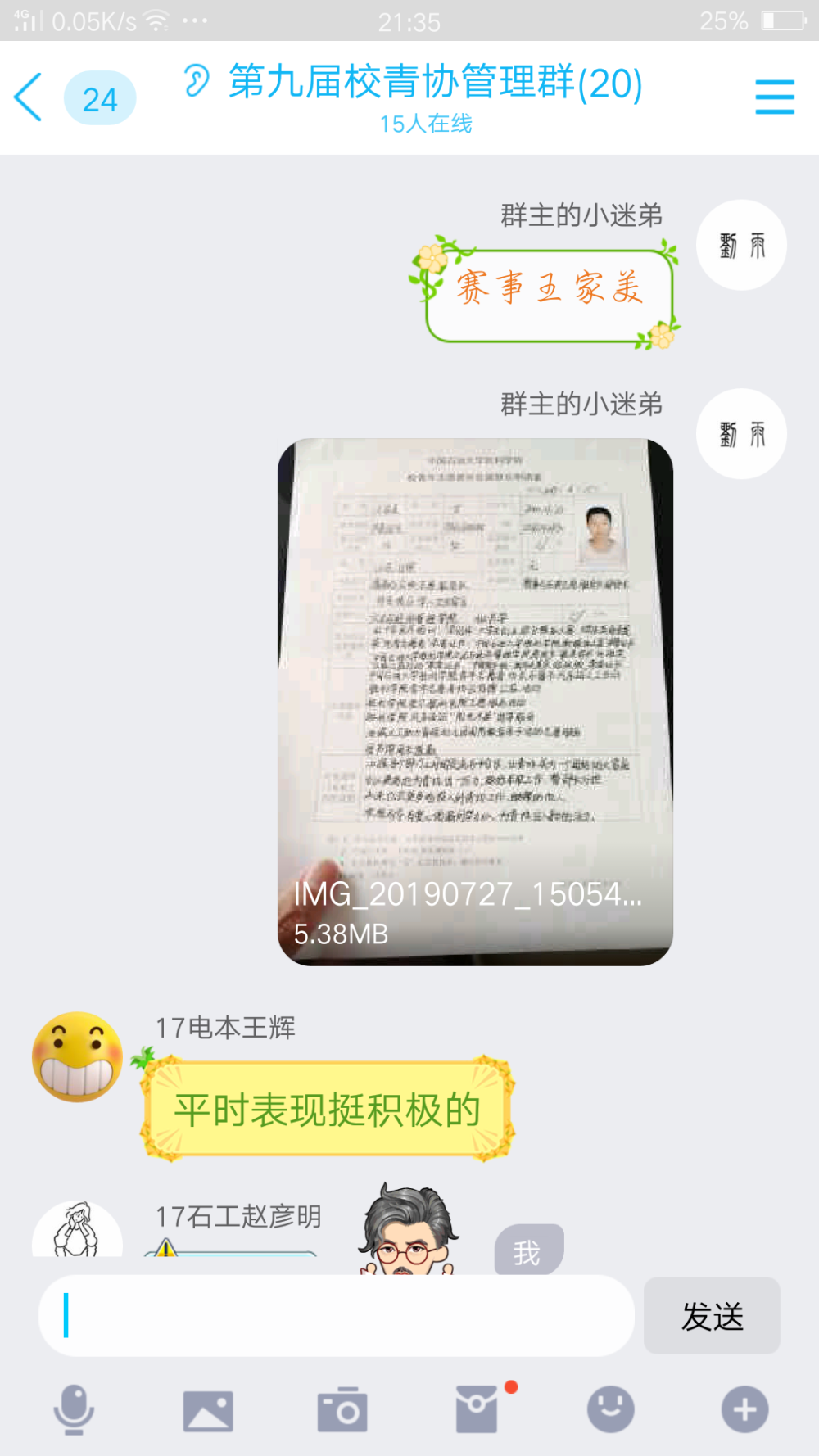This screenshot has width=819, height=1456.
Task: Open the red packet icon
Action: tap(477, 1409)
